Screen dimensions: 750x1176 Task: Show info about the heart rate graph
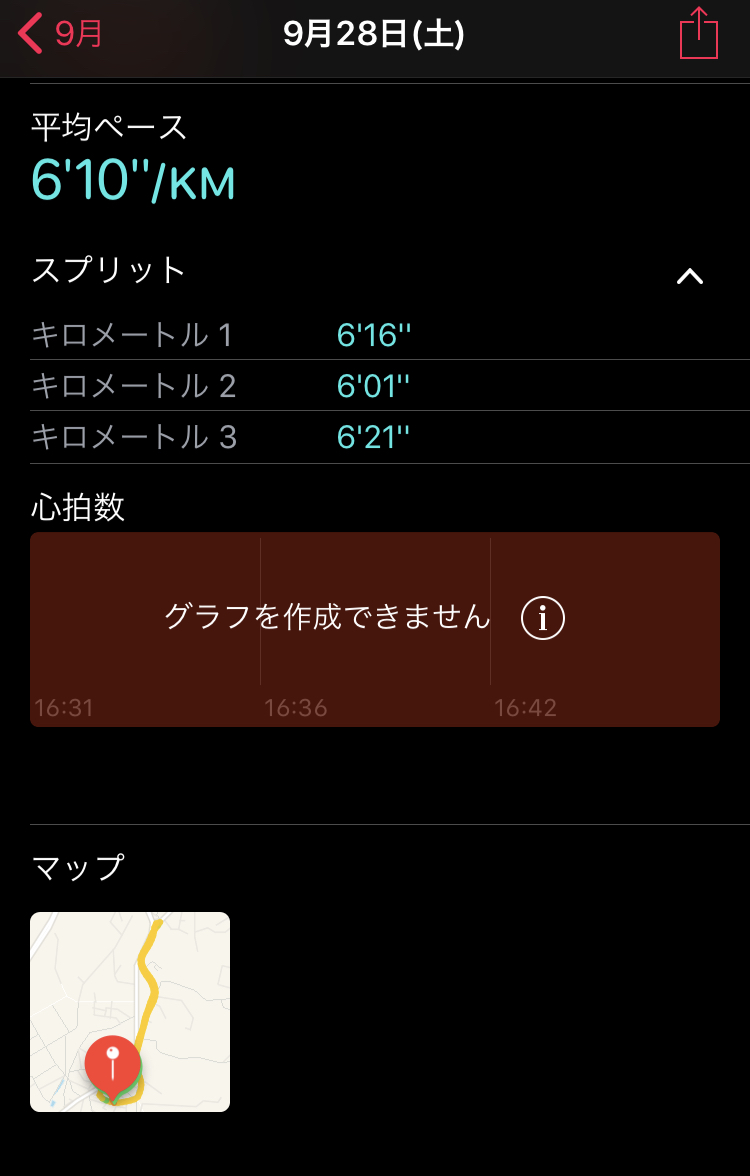pos(543,619)
